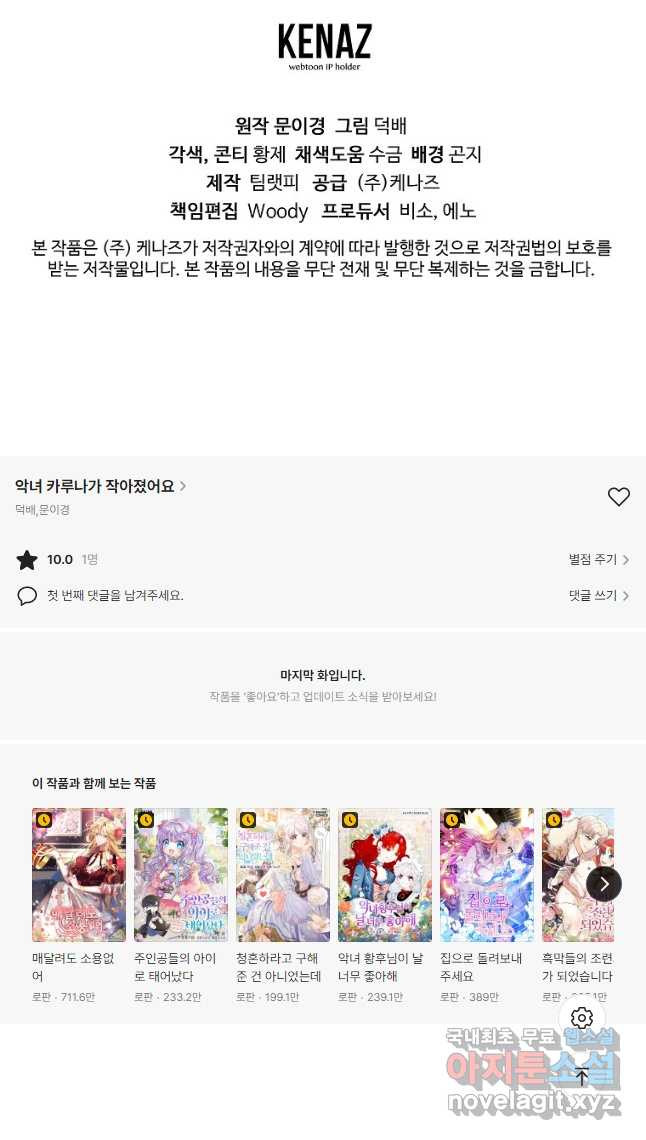Screen dimensions: 646x1140
Task: Show next recommended titles with the arrow
Action: [604, 884]
